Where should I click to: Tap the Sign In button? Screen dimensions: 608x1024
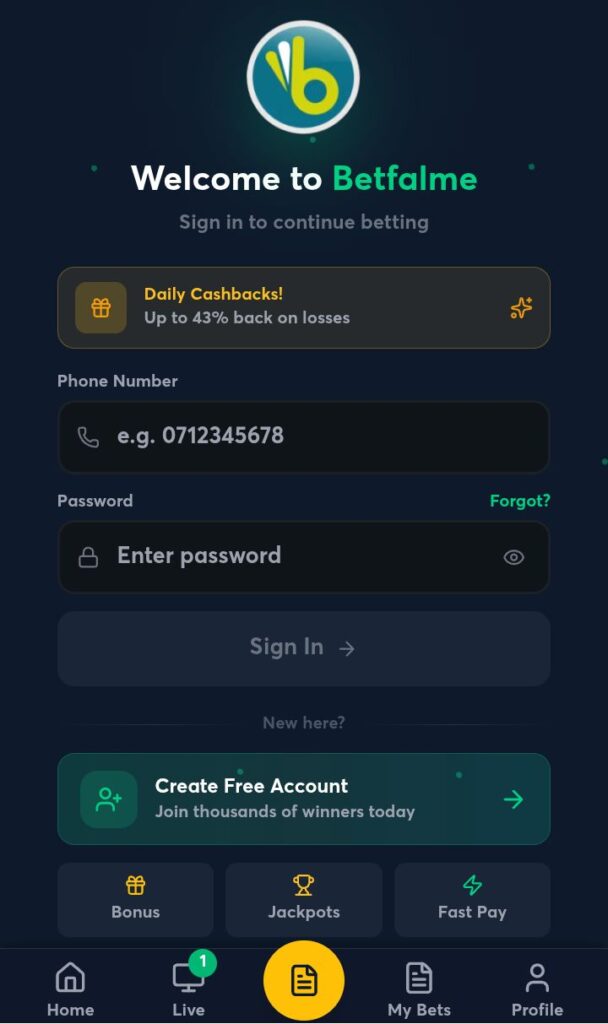(303, 648)
